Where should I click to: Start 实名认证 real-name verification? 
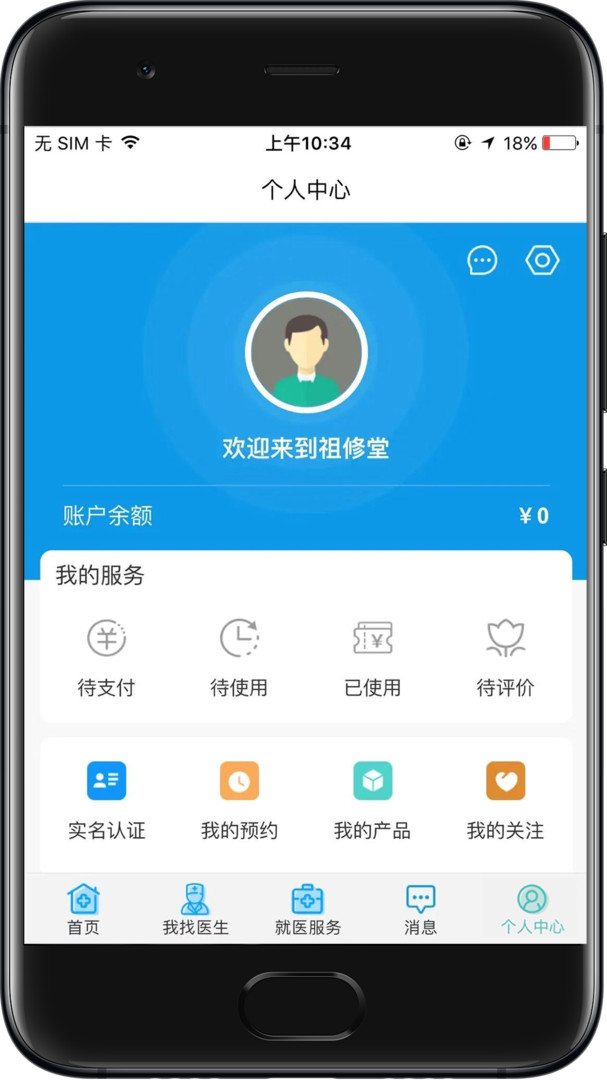[x=106, y=800]
